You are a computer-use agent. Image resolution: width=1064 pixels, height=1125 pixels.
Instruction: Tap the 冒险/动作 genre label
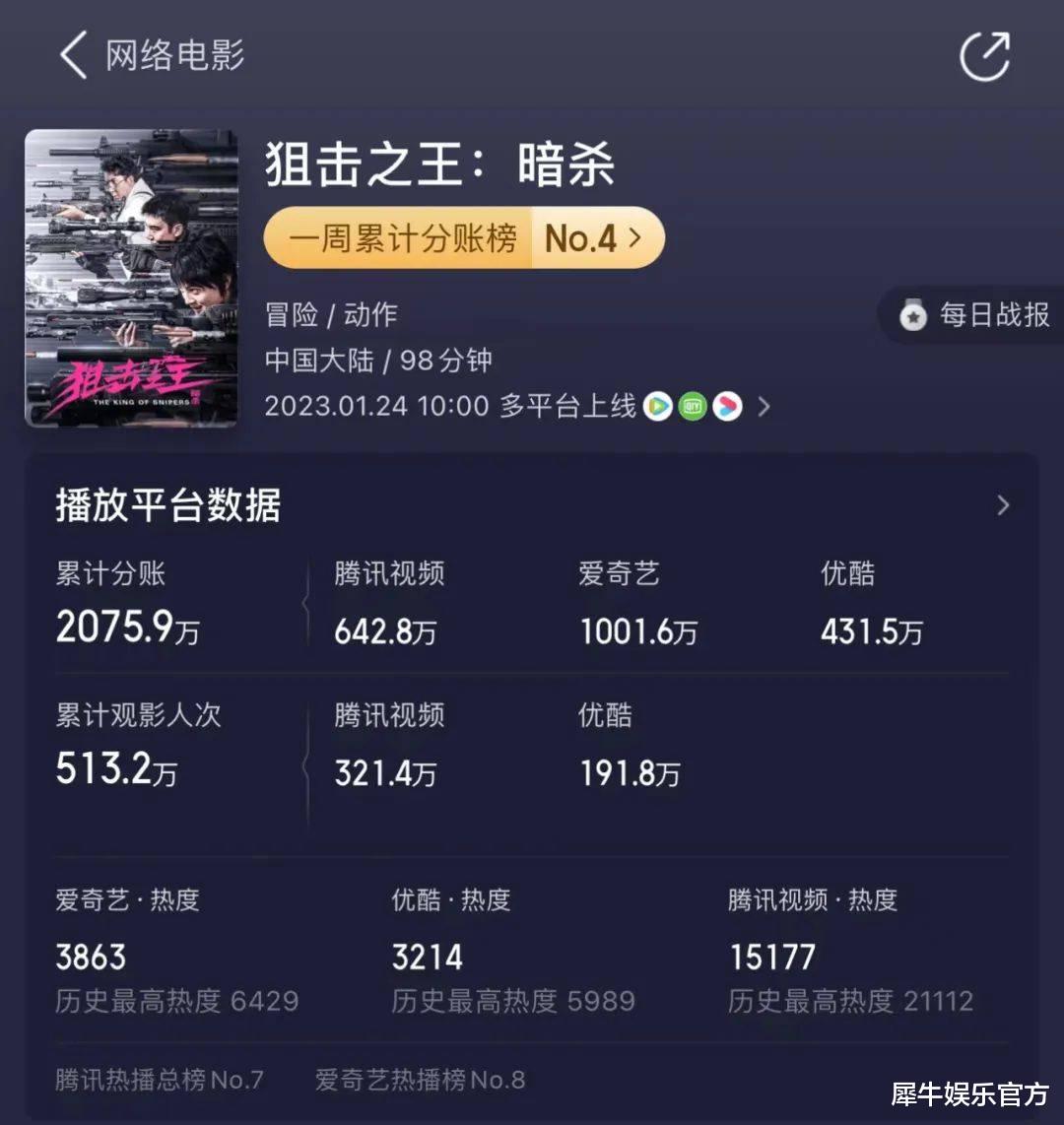[x=332, y=315]
